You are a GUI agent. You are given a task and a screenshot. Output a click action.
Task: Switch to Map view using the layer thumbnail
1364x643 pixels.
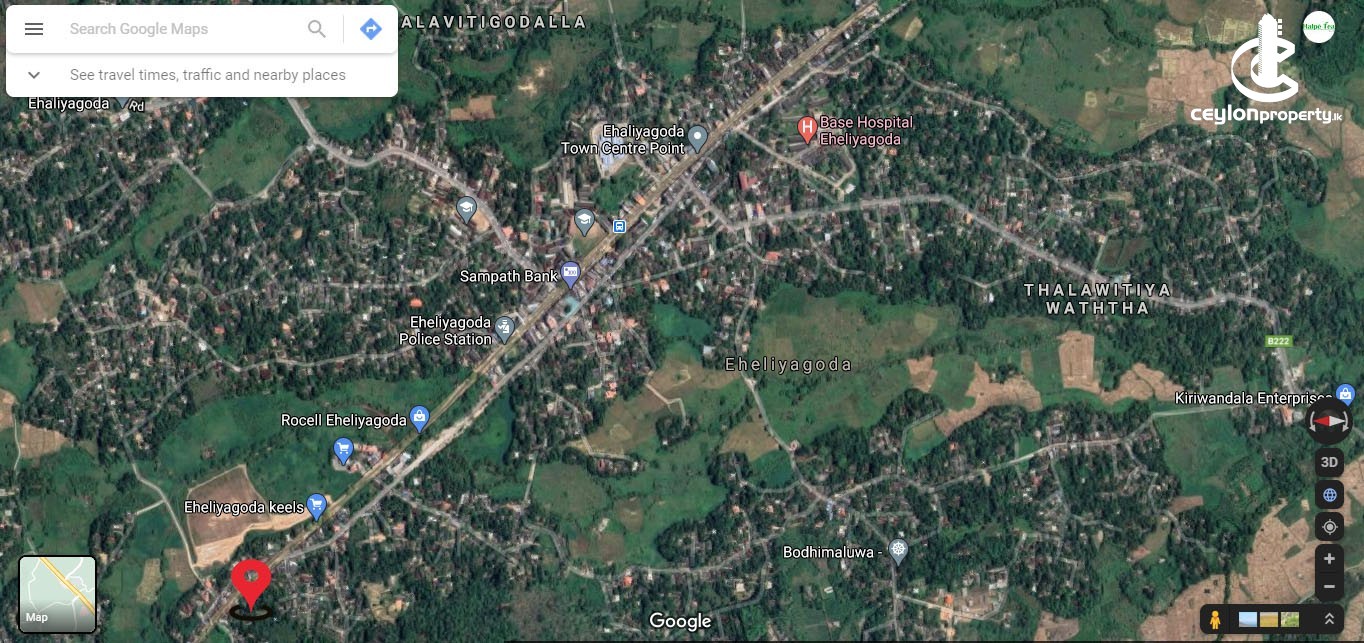click(58, 594)
